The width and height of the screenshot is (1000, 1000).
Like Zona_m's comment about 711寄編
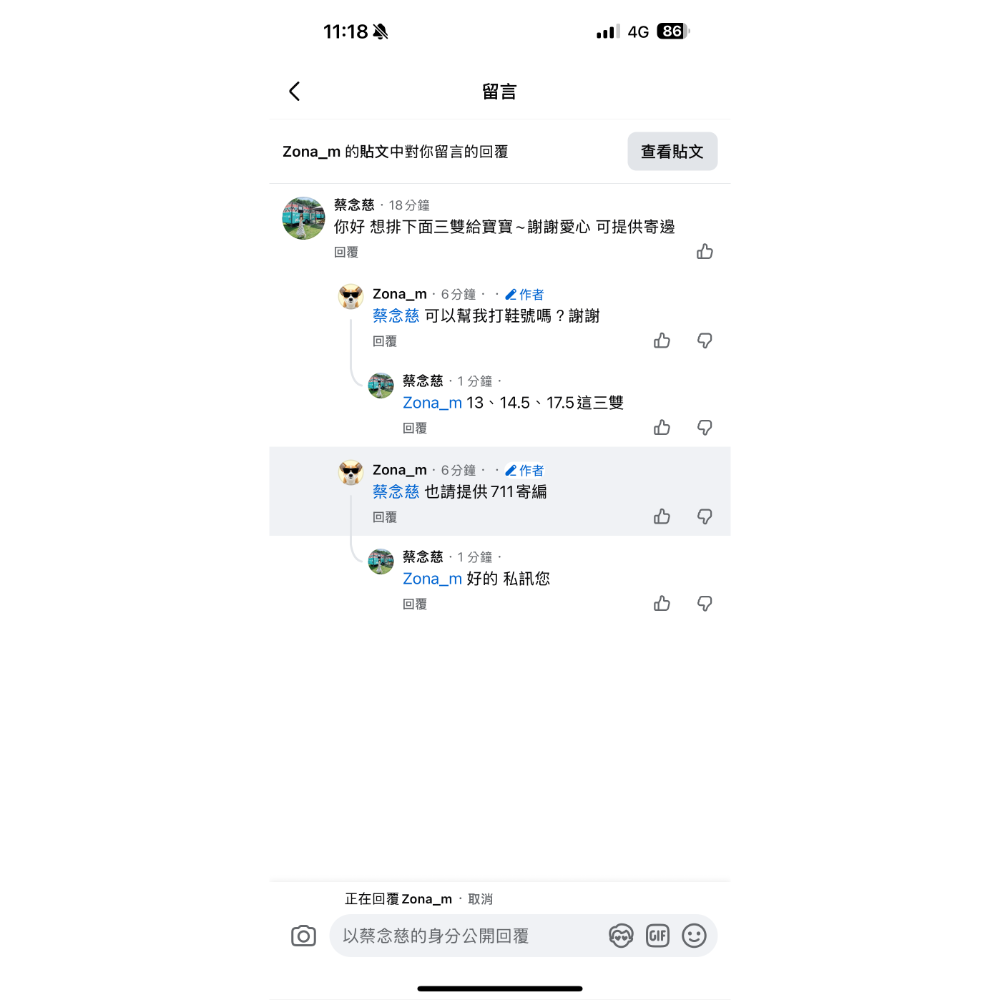[662, 517]
